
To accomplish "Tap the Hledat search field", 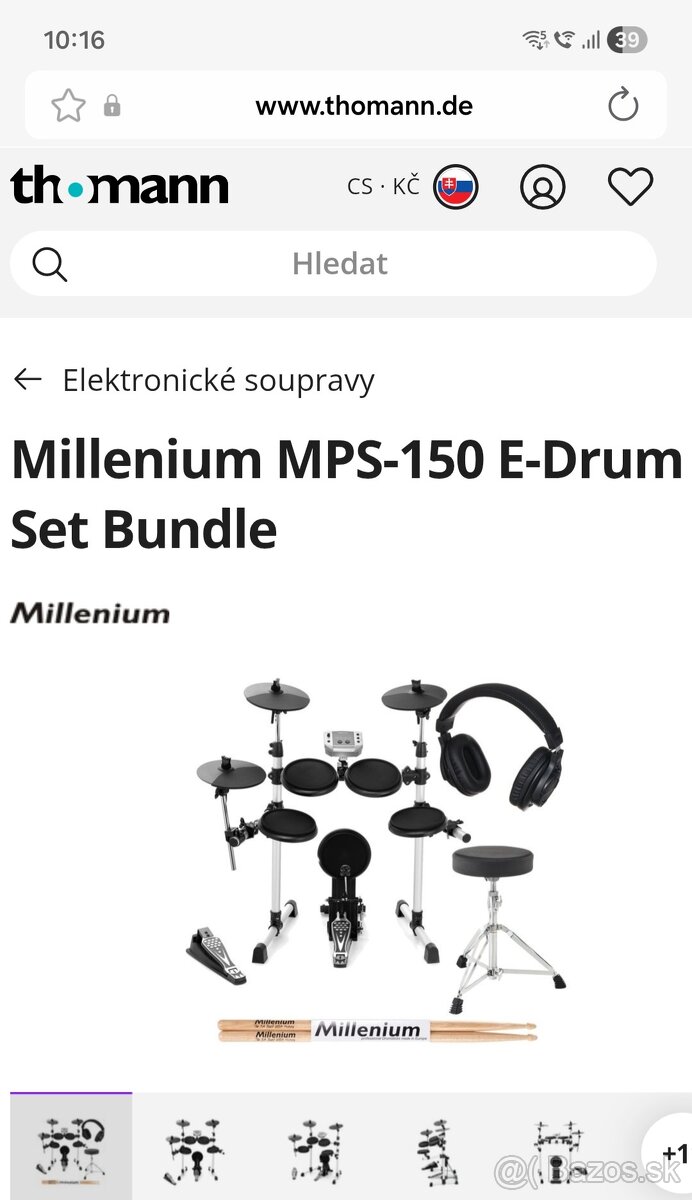I will 339,264.
